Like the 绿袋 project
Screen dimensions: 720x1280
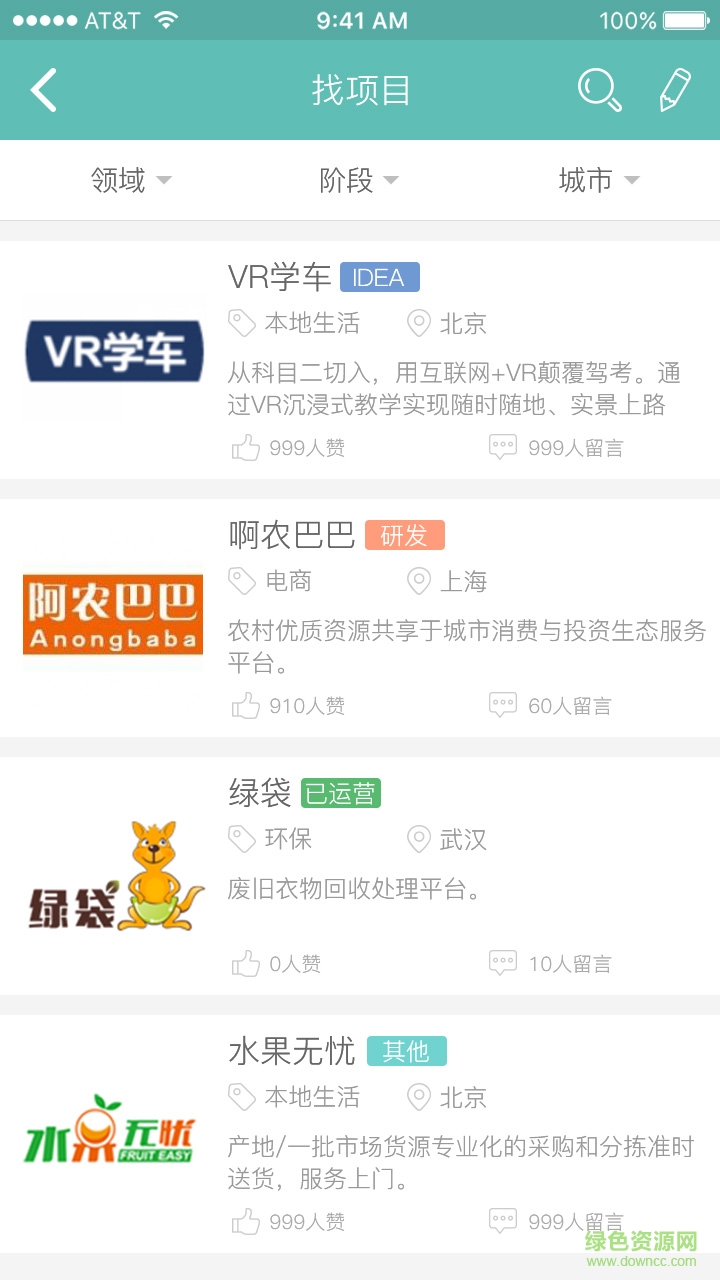click(x=276, y=964)
